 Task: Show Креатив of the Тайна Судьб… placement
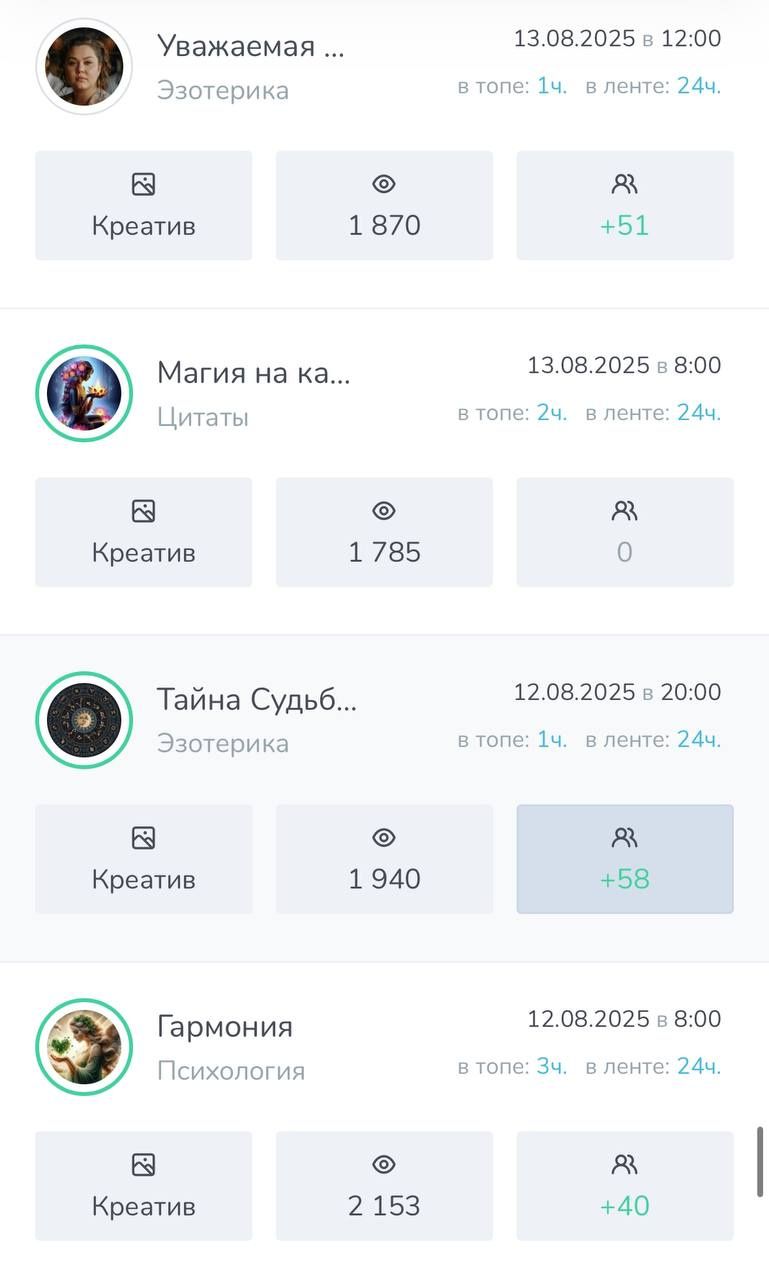tap(143, 859)
